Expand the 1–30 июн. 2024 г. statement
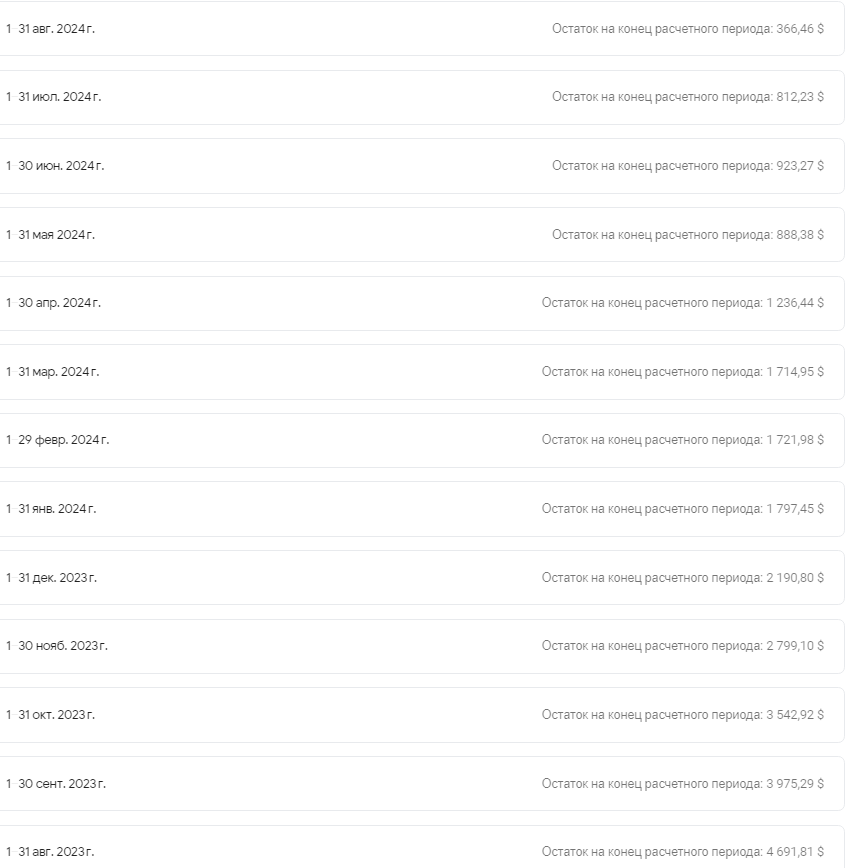The image size is (850, 868). (x=421, y=166)
